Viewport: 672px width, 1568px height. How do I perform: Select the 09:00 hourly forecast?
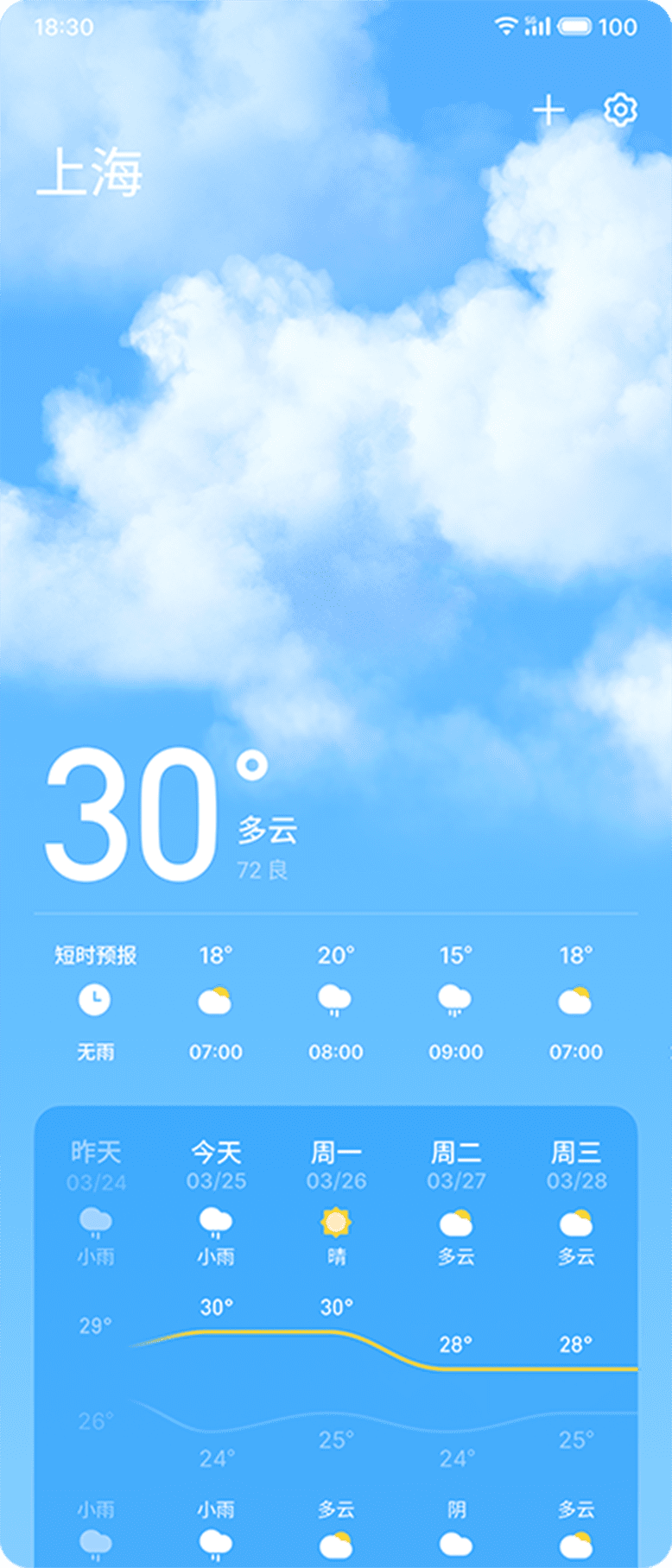tap(456, 1002)
